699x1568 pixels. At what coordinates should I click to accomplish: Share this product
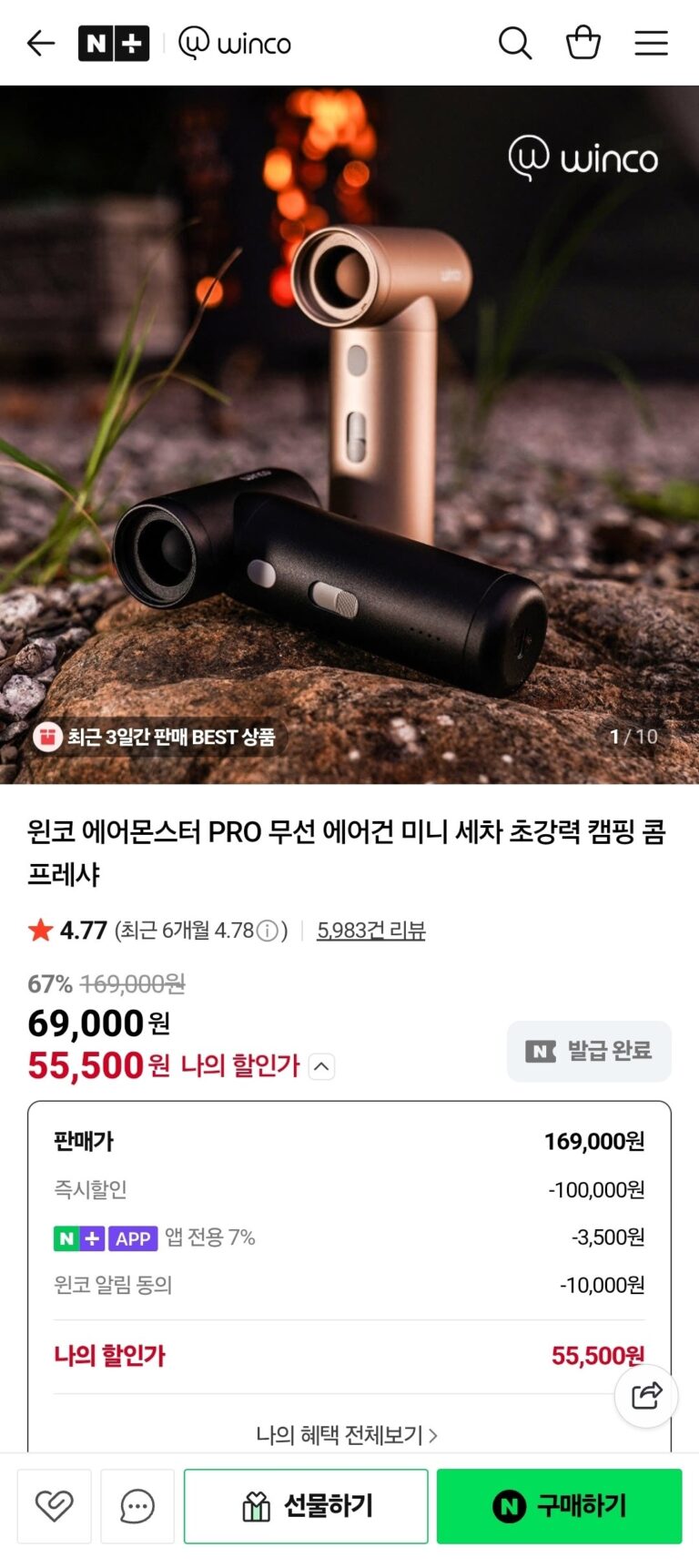click(x=645, y=1395)
